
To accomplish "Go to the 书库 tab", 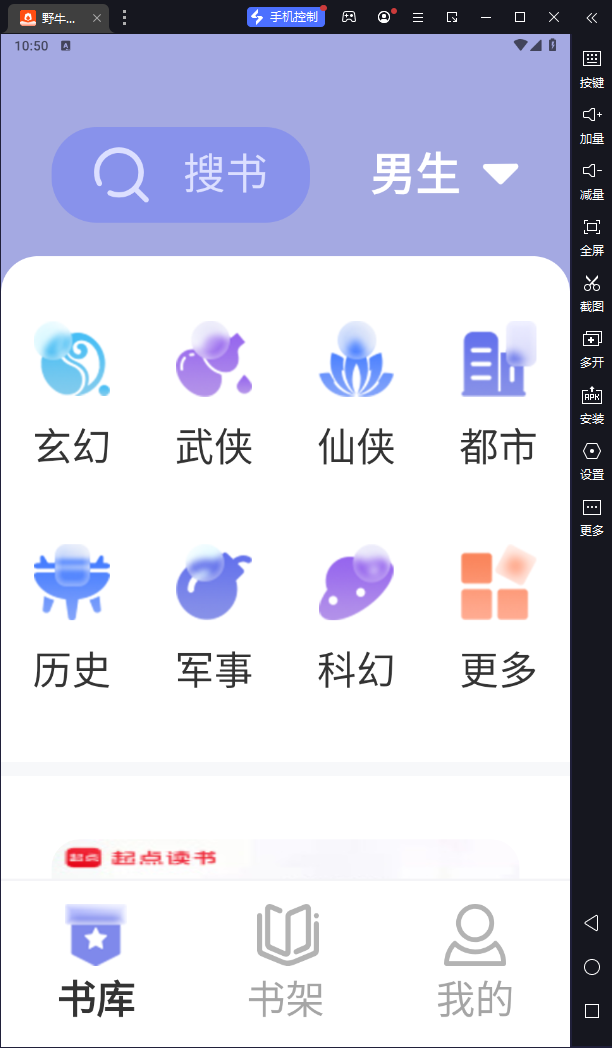I will [96, 961].
